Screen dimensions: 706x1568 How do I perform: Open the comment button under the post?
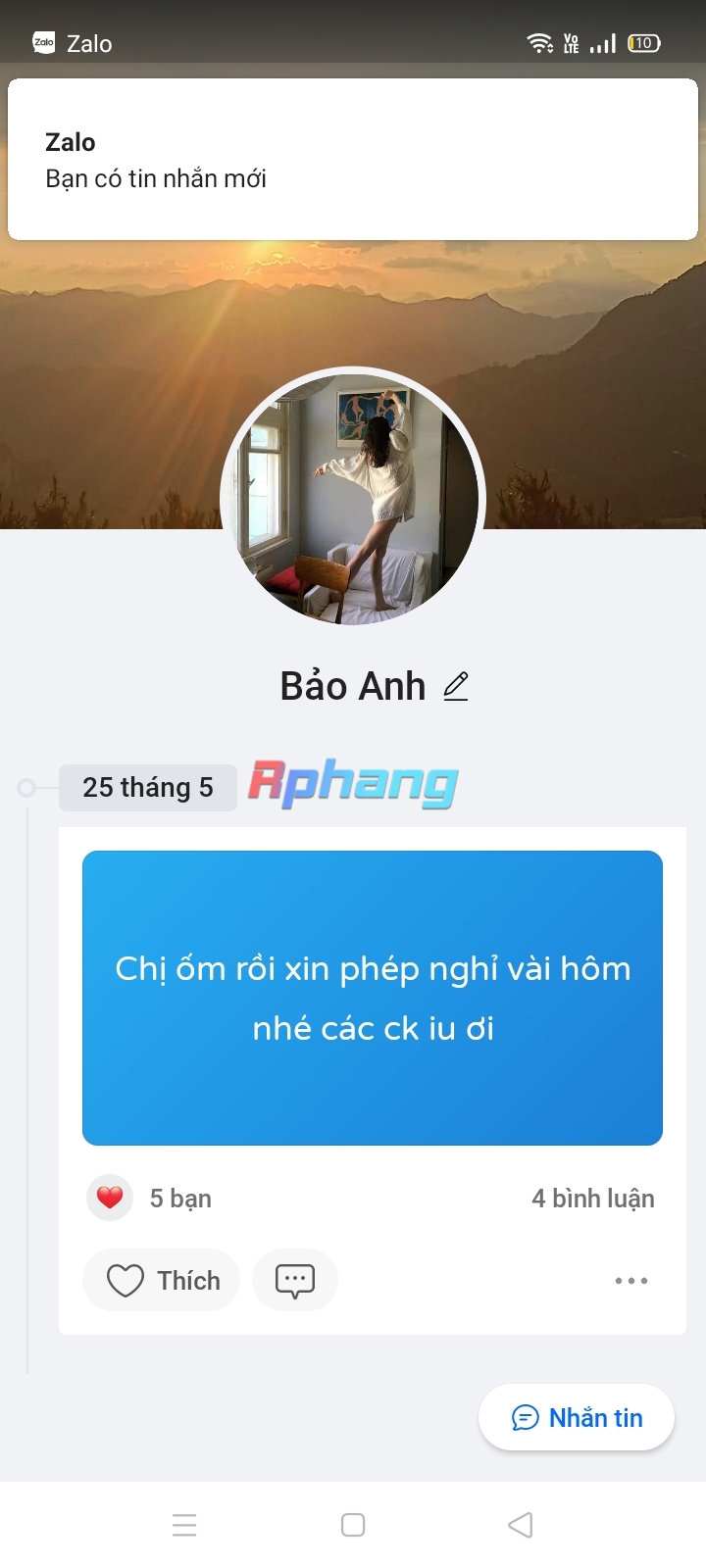(x=295, y=1280)
